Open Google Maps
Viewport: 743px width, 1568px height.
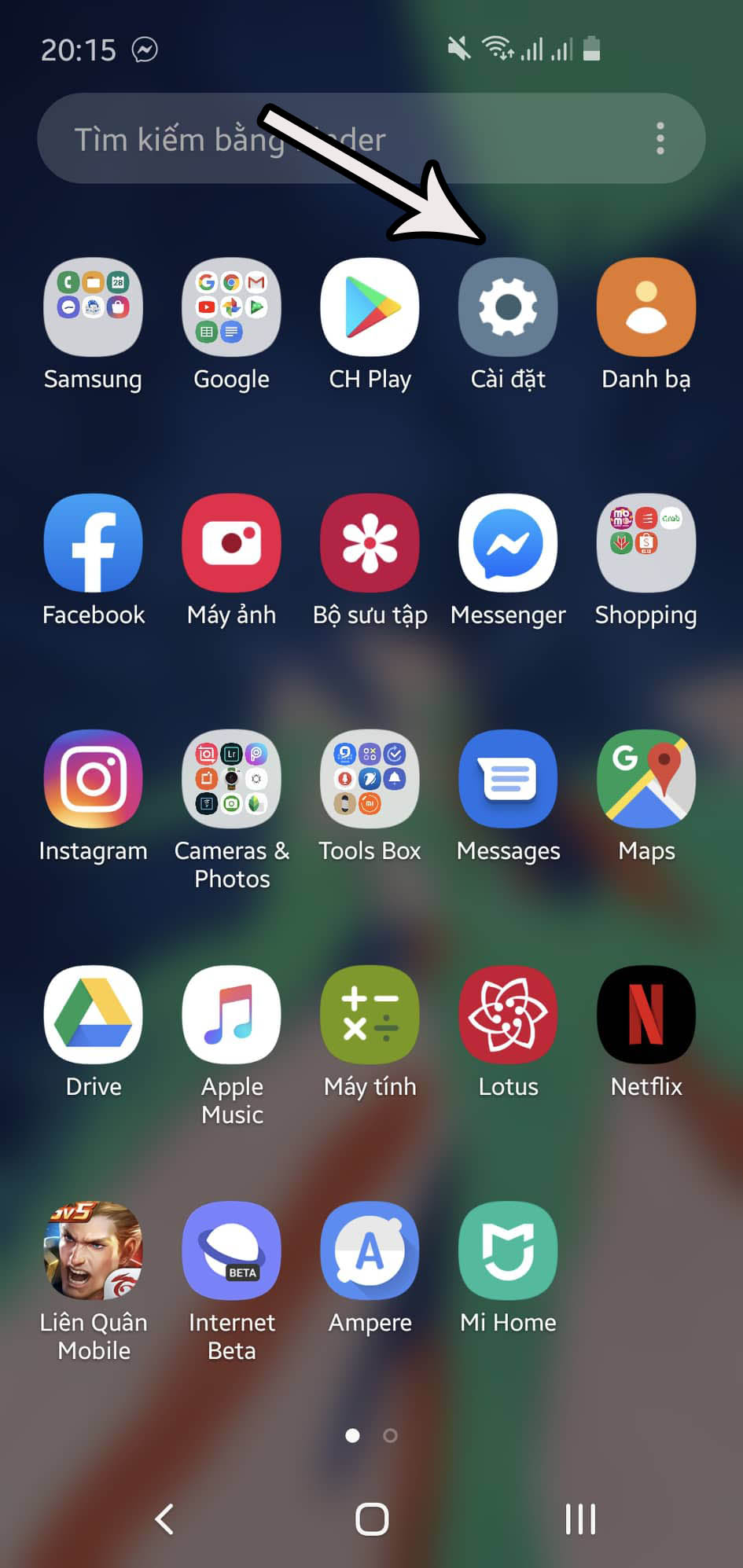click(646, 779)
